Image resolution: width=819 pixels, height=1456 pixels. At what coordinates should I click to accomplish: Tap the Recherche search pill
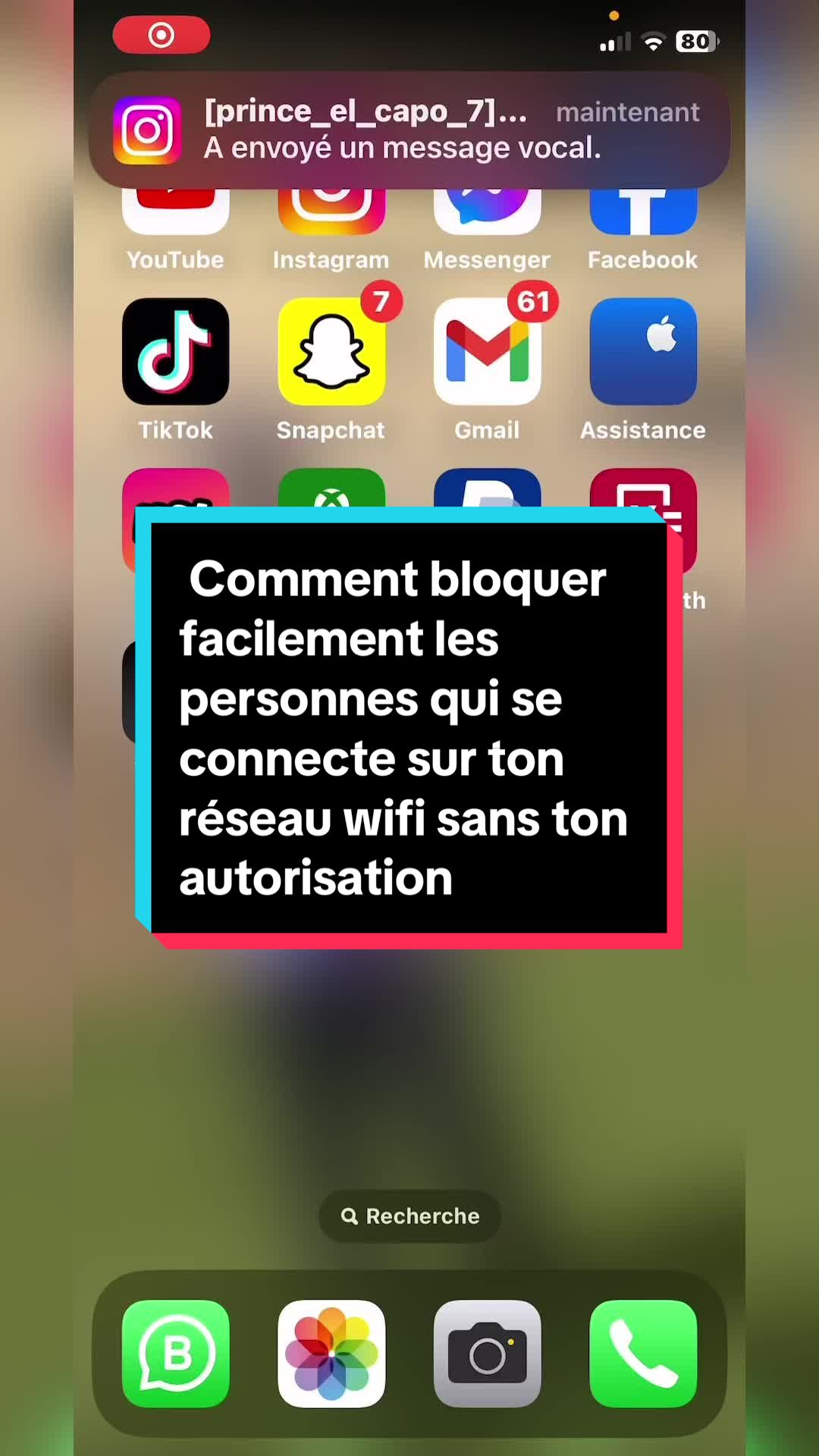[x=409, y=1216]
